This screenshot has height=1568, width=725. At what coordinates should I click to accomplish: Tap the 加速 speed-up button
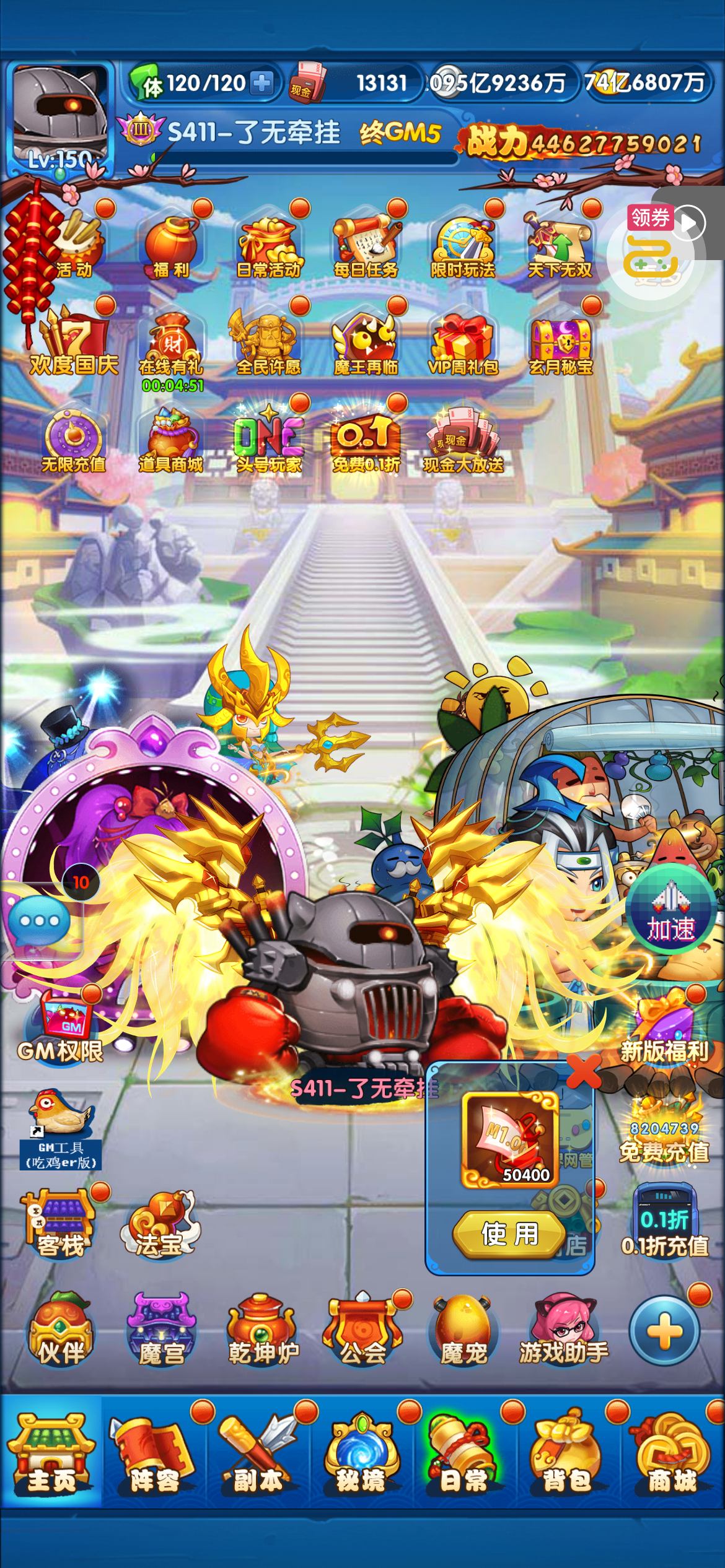(671, 910)
